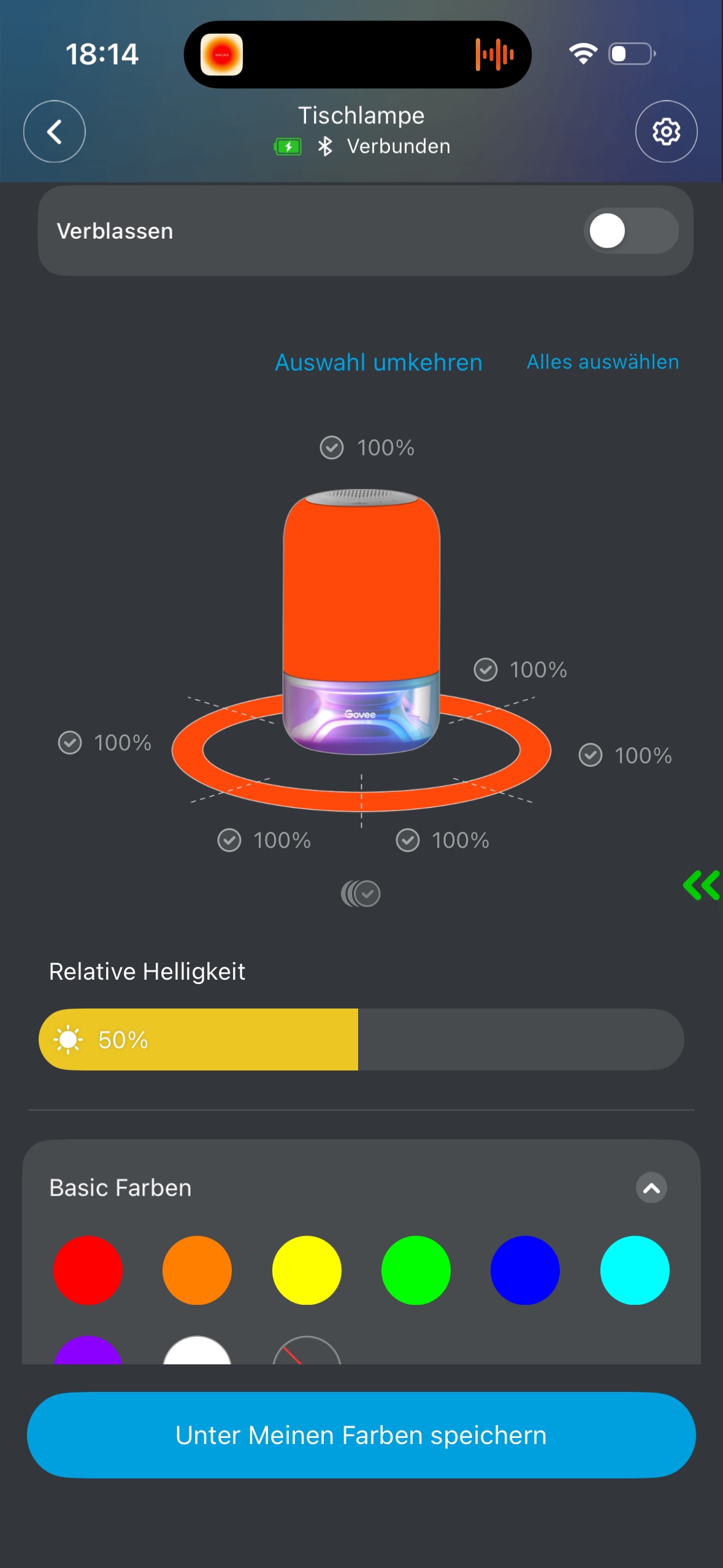Open the green double-arrow side panel
723x1568 pixels.
tap(702, 885)
